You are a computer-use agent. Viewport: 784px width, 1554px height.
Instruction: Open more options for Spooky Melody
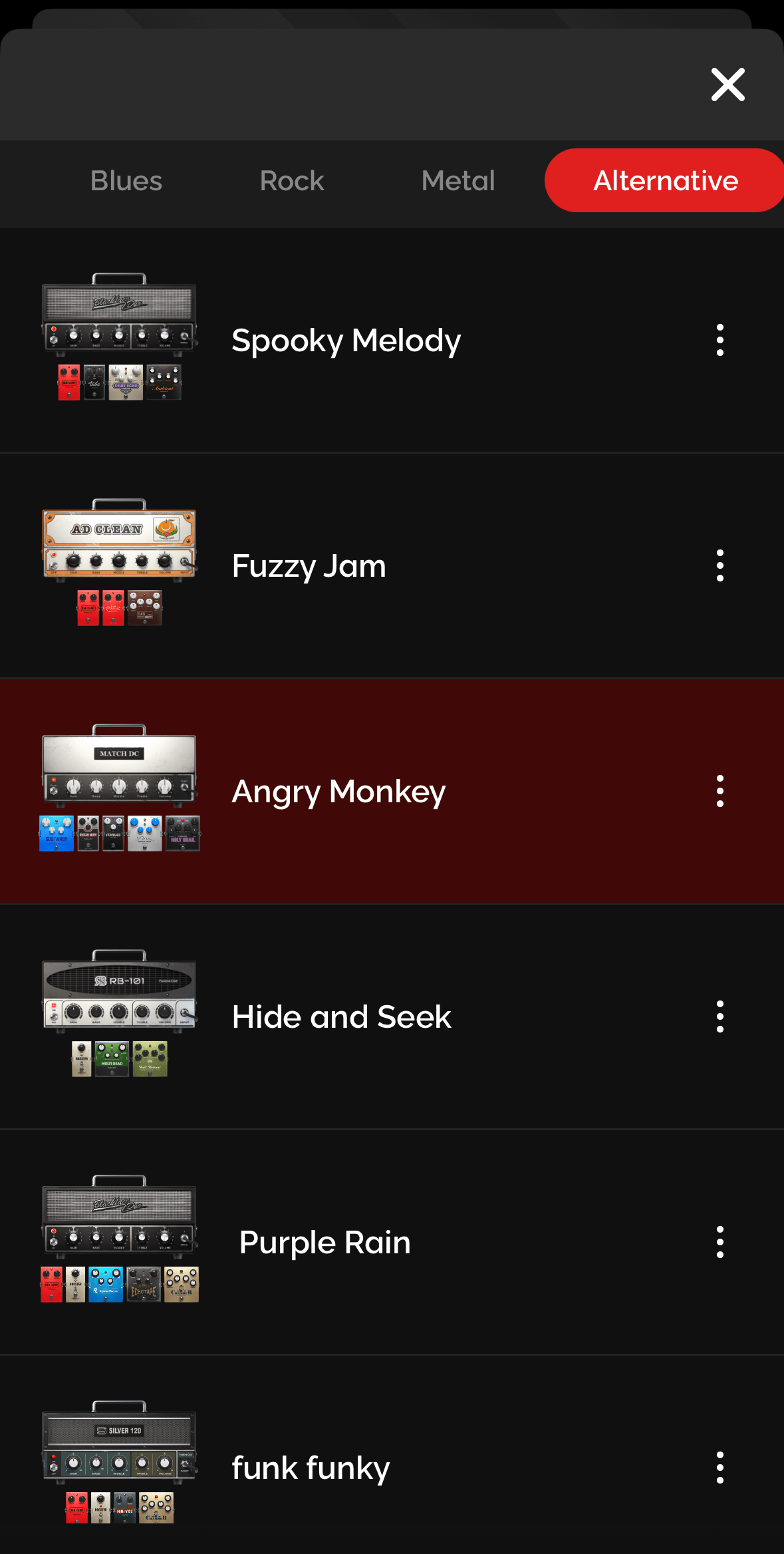coord(719,341)
